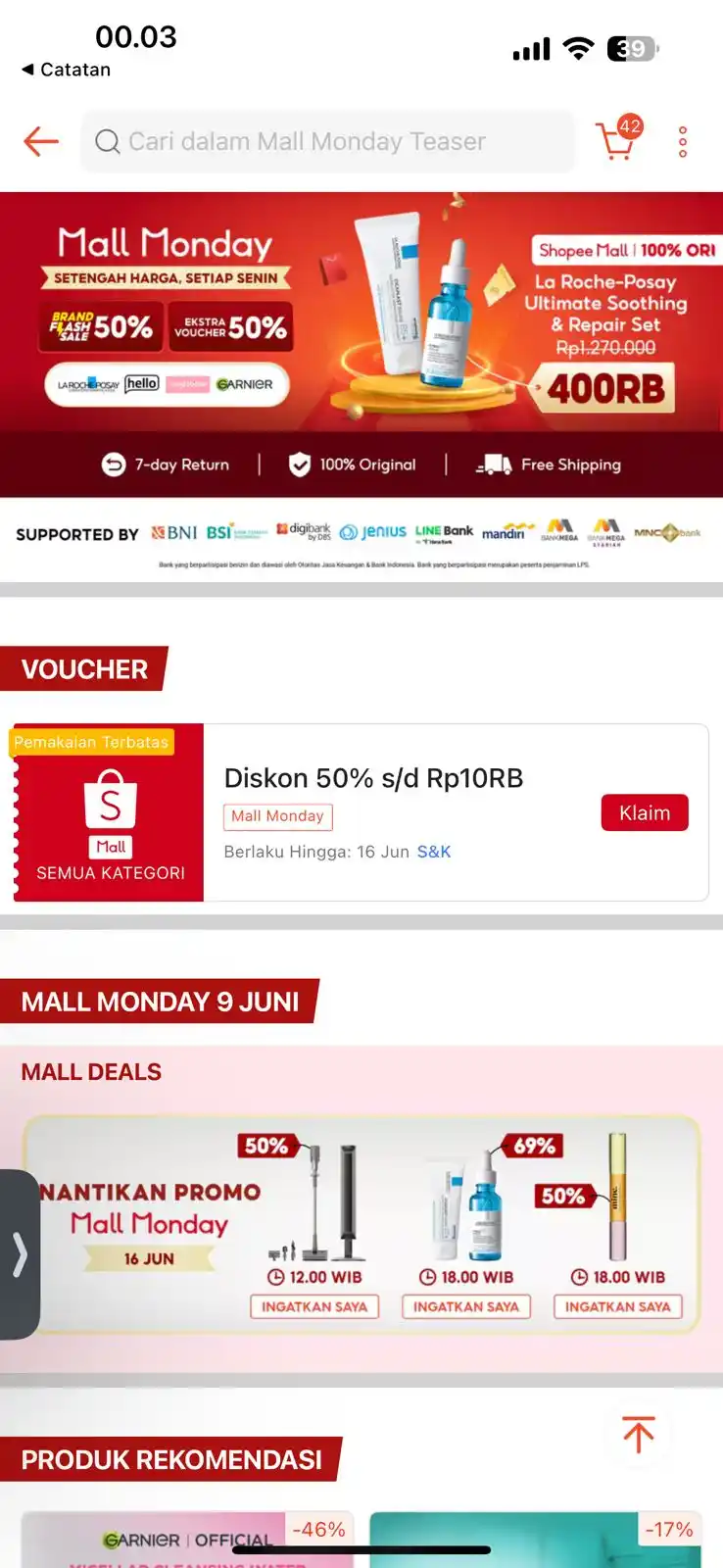Expand the side panel arrow handle
The width and height of the screenshot is (723, 1568).
[19, 1254]
